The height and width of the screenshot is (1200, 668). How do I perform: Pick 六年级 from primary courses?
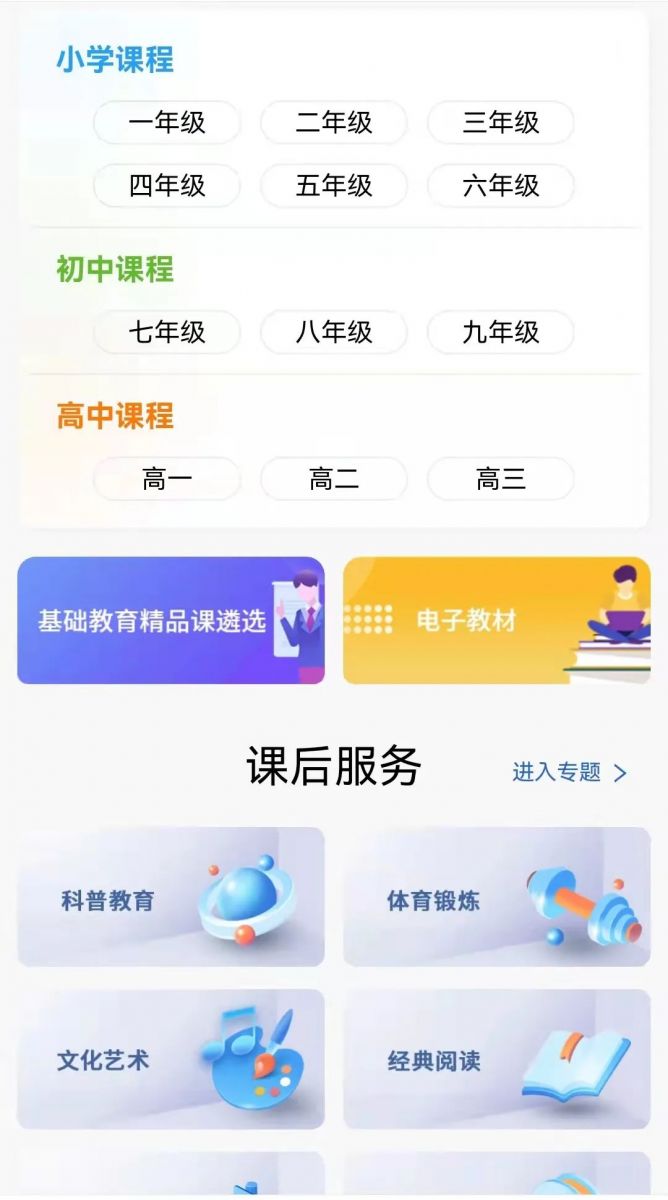point(501,186)
